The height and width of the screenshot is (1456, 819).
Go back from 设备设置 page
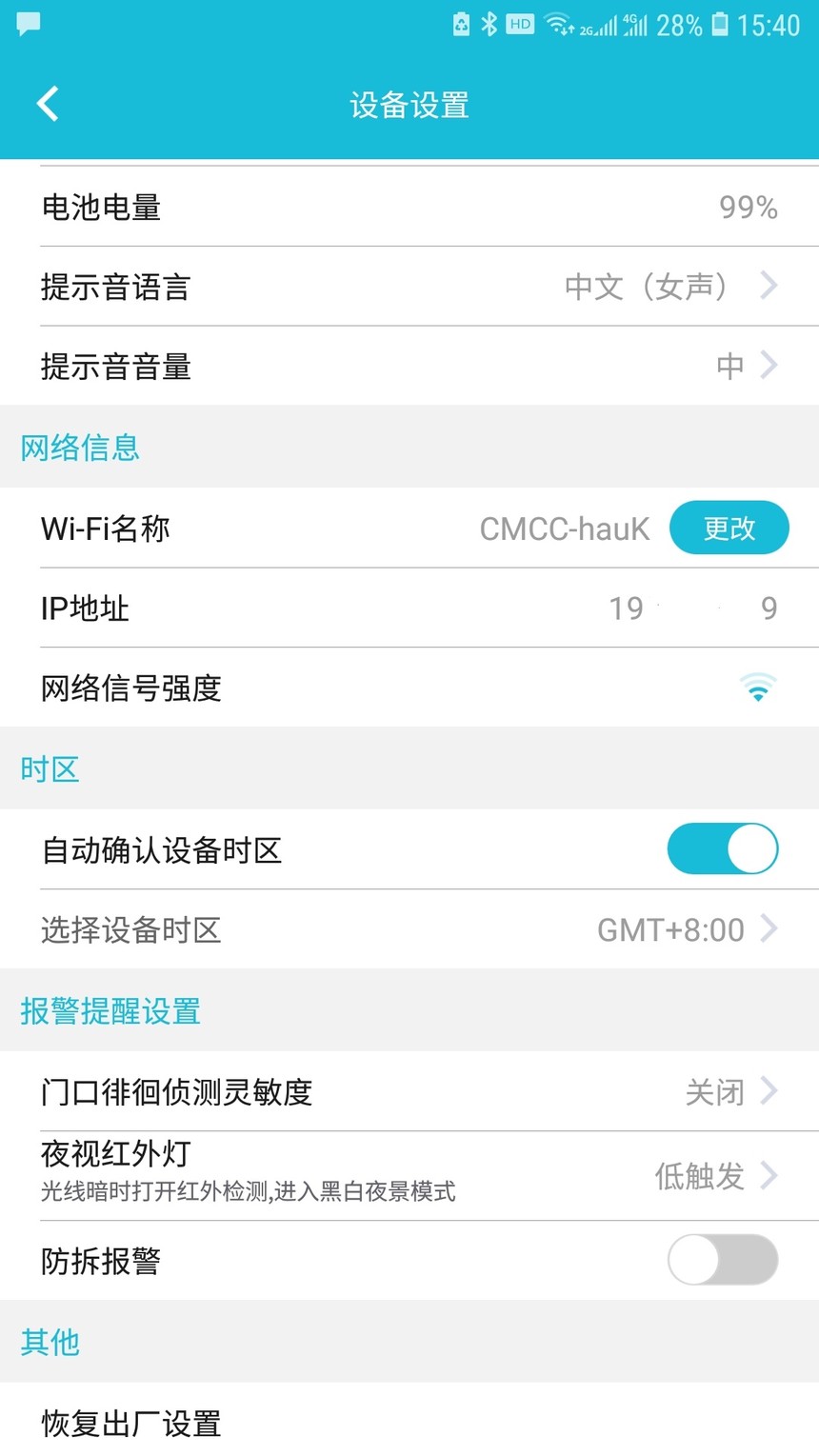coord(48,104)
